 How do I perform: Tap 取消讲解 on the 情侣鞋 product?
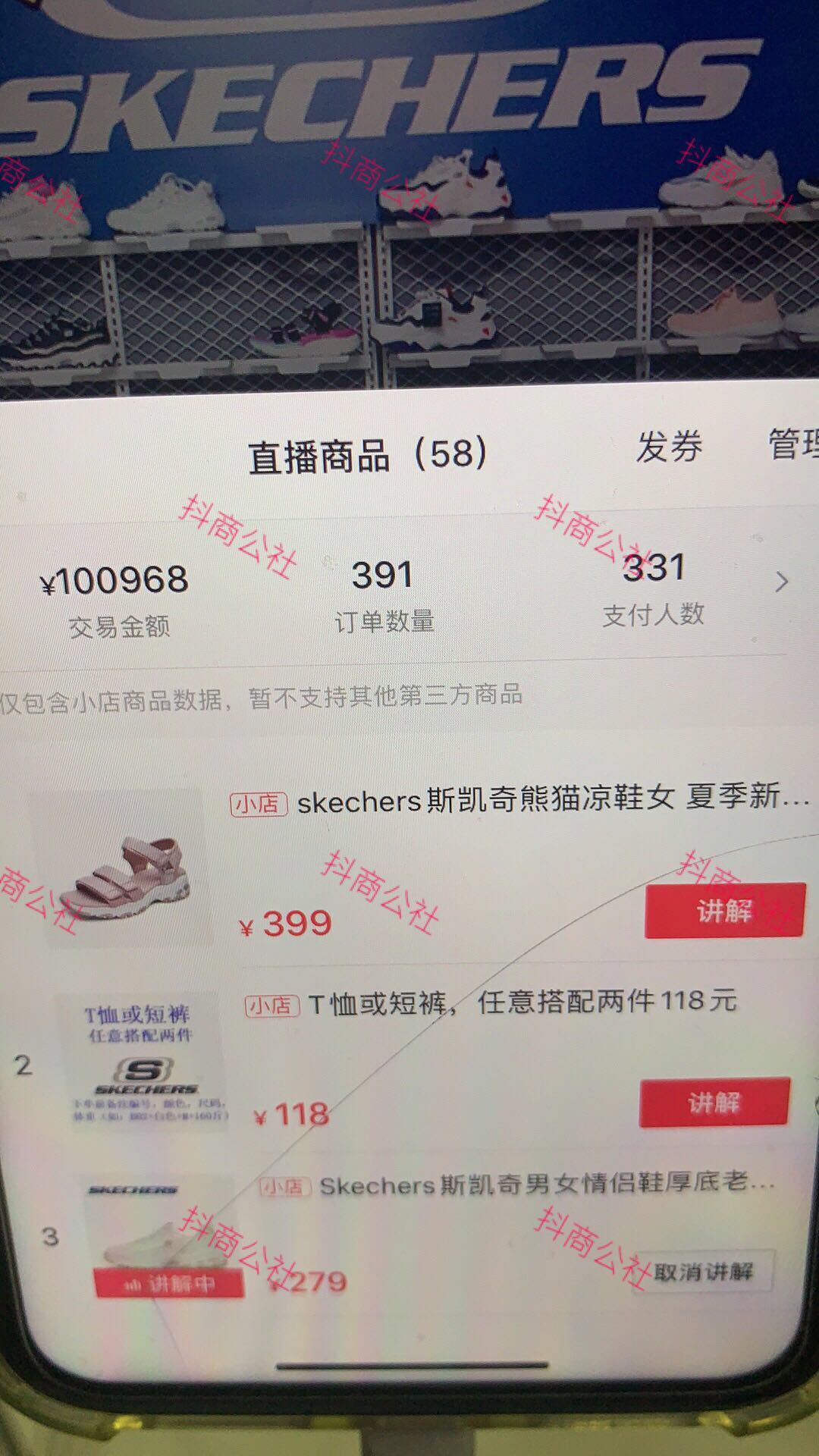[x=703, y=1272]
